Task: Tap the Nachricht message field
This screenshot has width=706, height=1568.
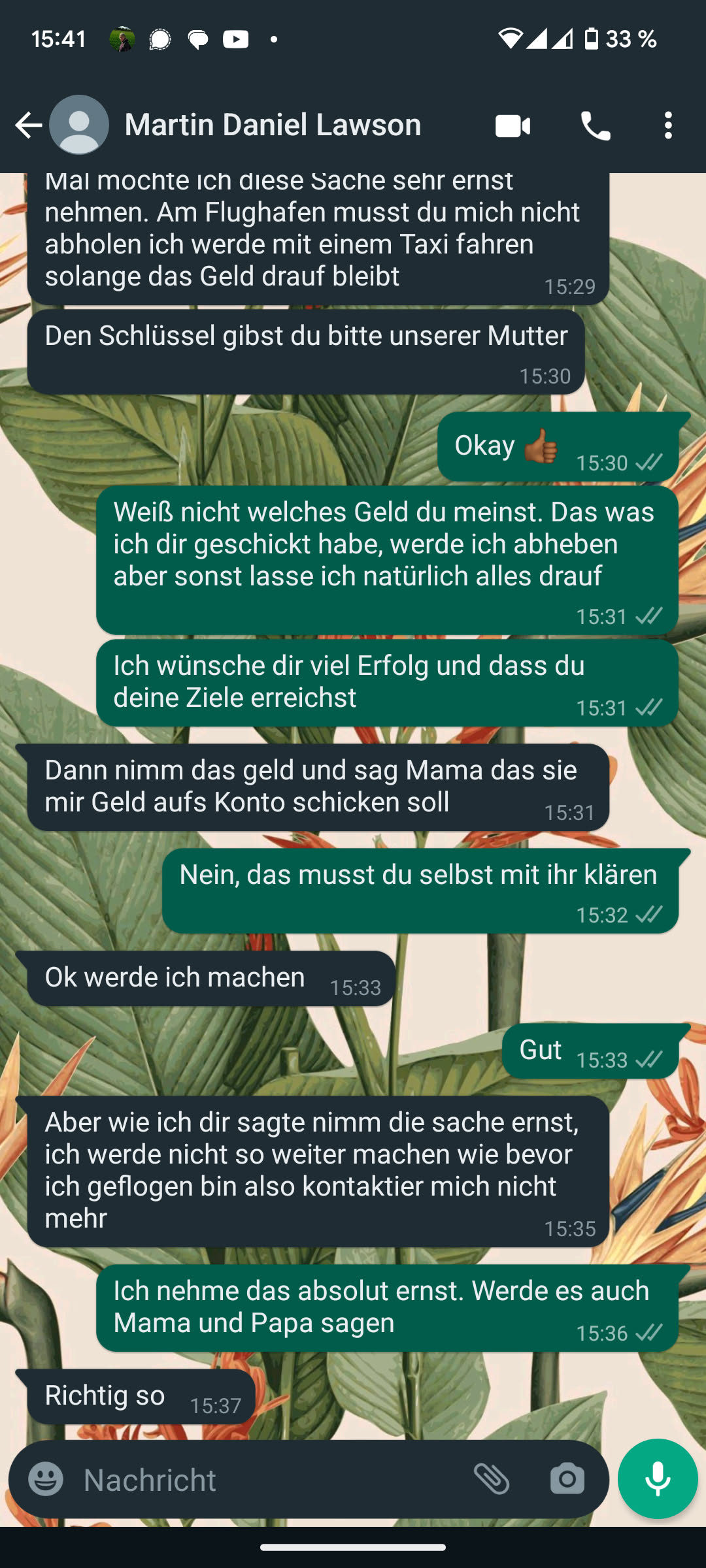Action: pos(261,1479)
